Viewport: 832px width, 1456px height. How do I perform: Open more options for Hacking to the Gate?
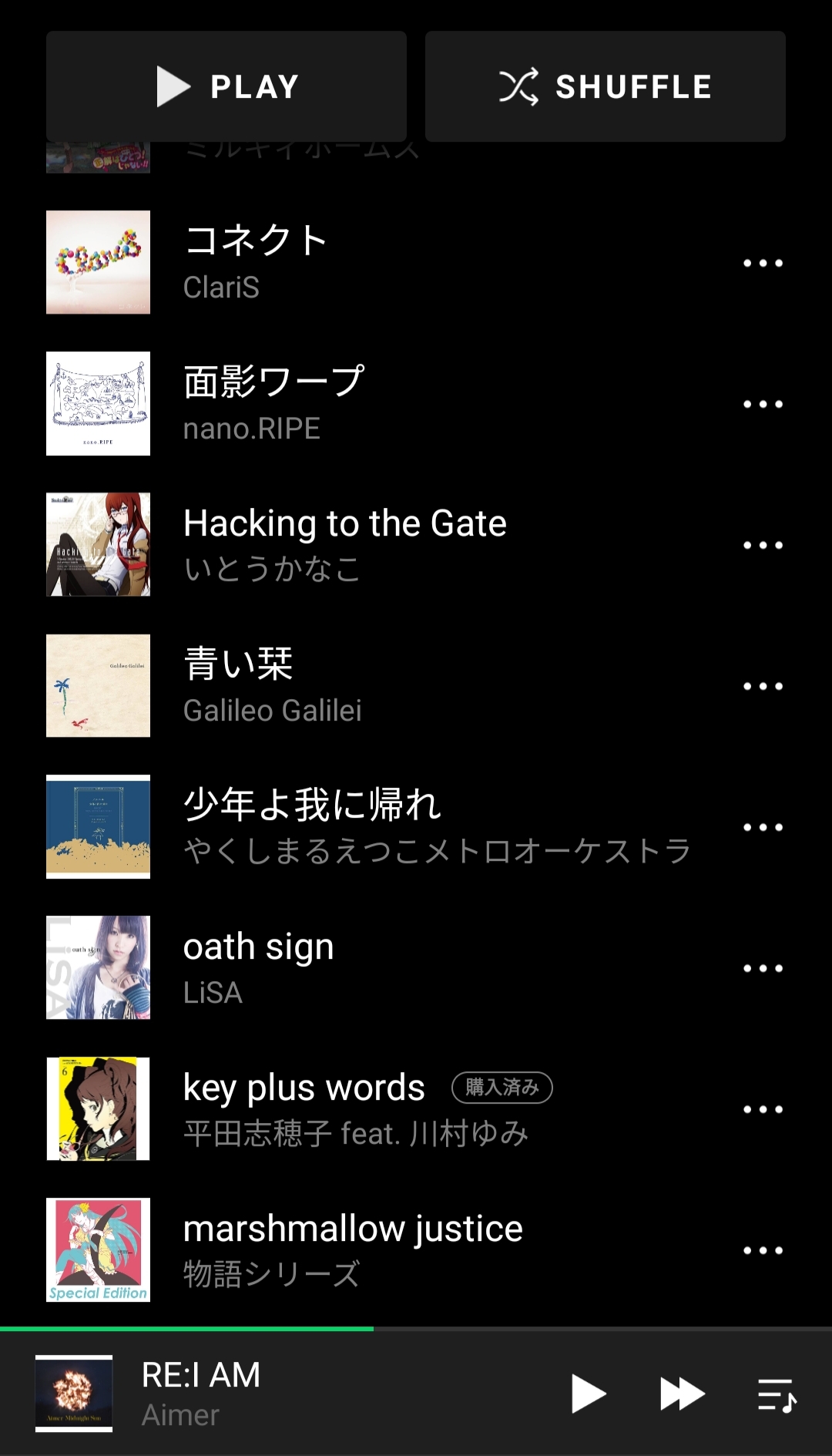[x=763, y=545]
